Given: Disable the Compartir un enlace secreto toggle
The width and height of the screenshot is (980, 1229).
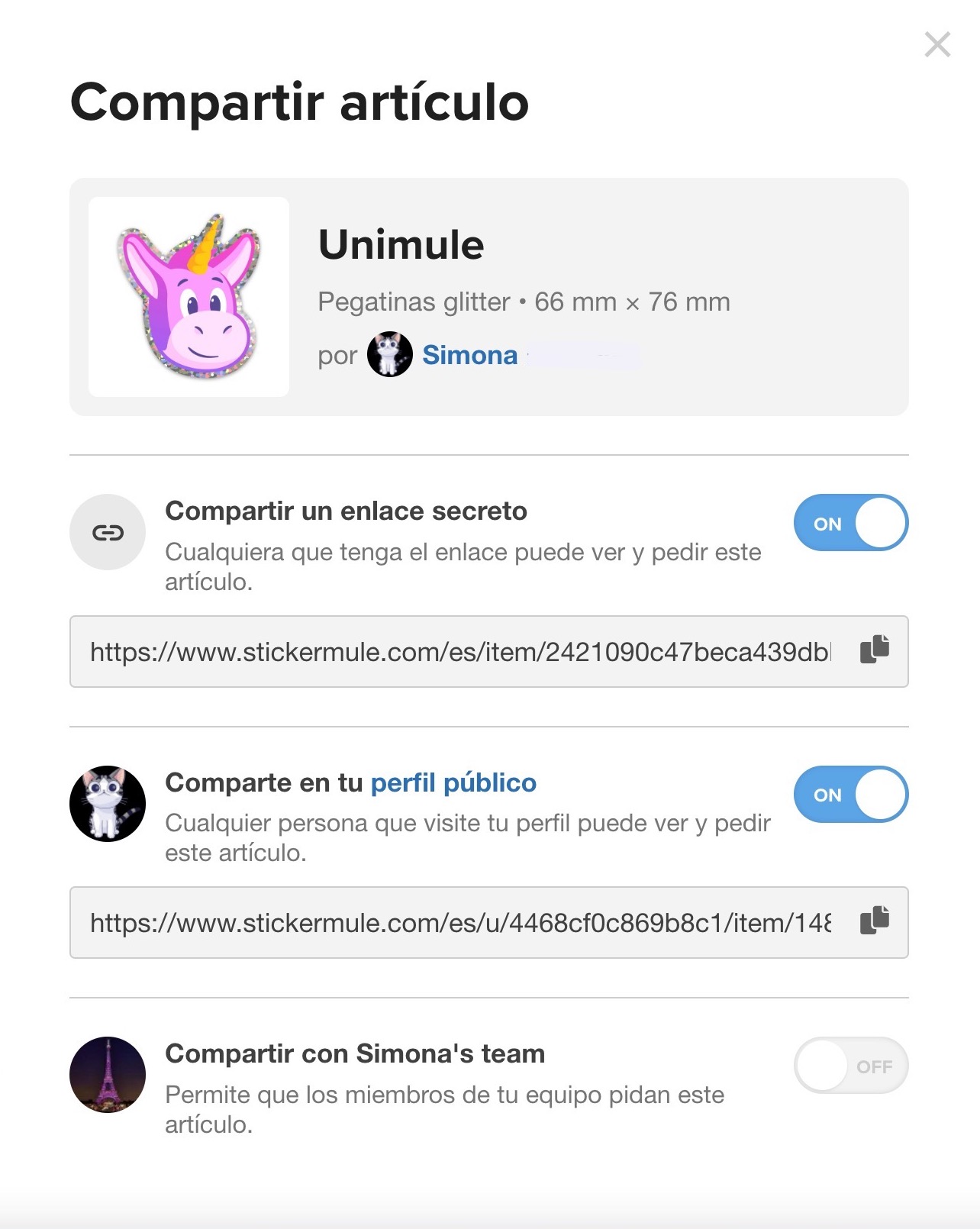Looking at the screenshot, I should (x=850, y=523).
